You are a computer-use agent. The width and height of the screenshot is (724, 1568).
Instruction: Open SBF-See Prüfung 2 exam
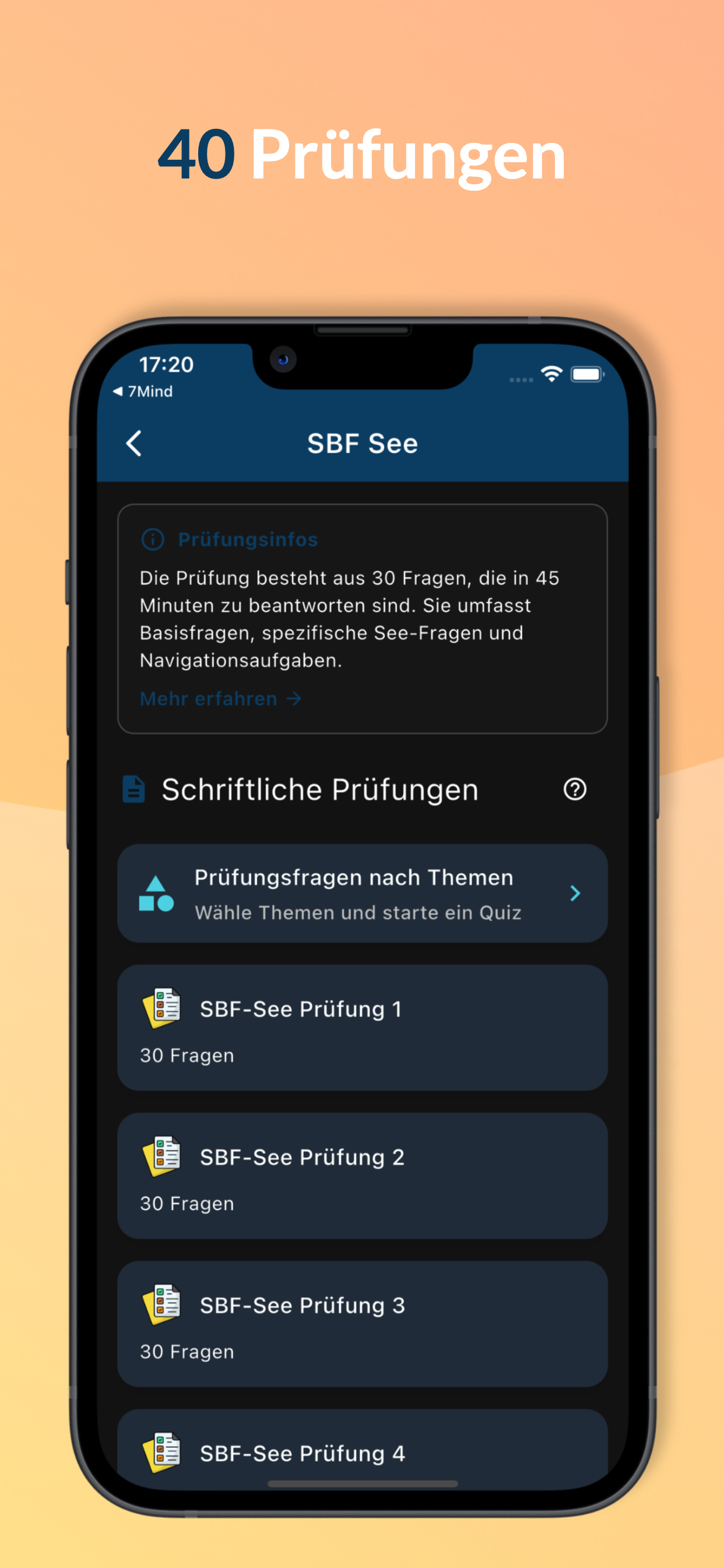click(361, 1176)
